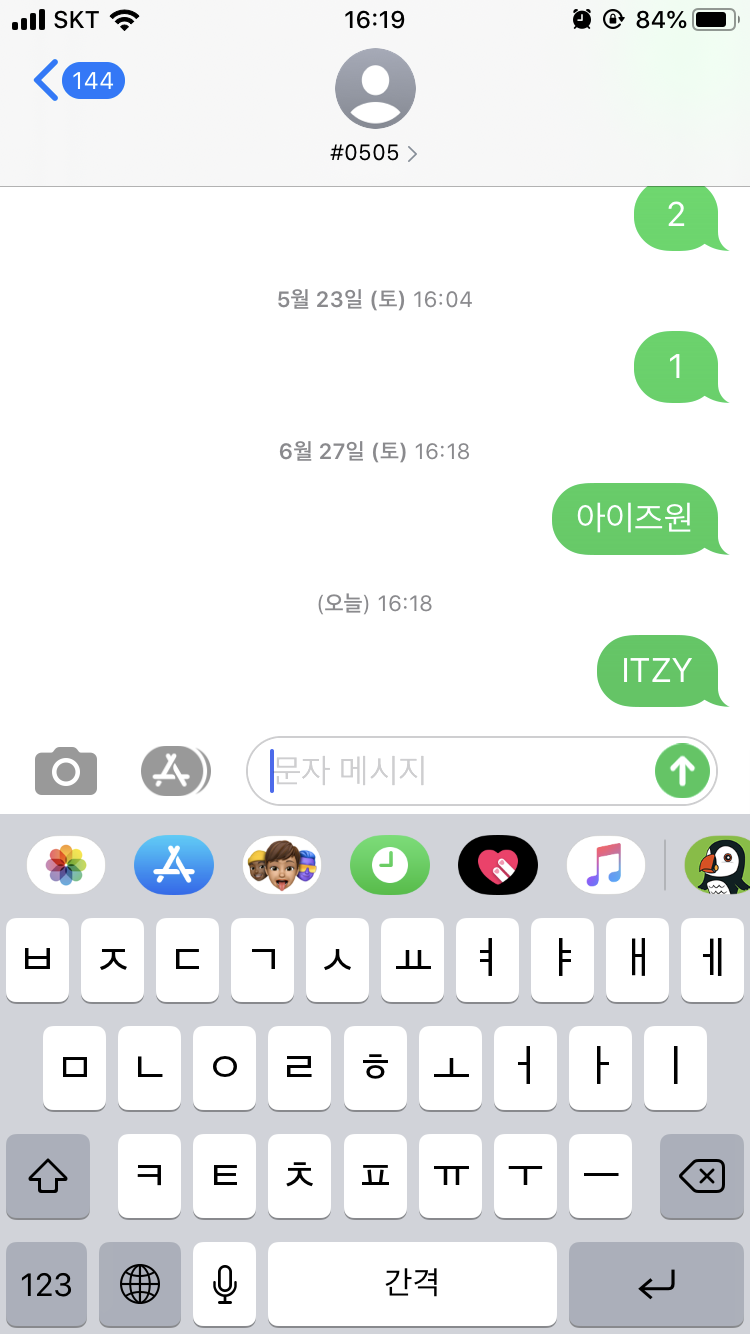Tap the dictation microphone key
Viewport: 750px width, 1334px height.
[x=224, y=1285]
